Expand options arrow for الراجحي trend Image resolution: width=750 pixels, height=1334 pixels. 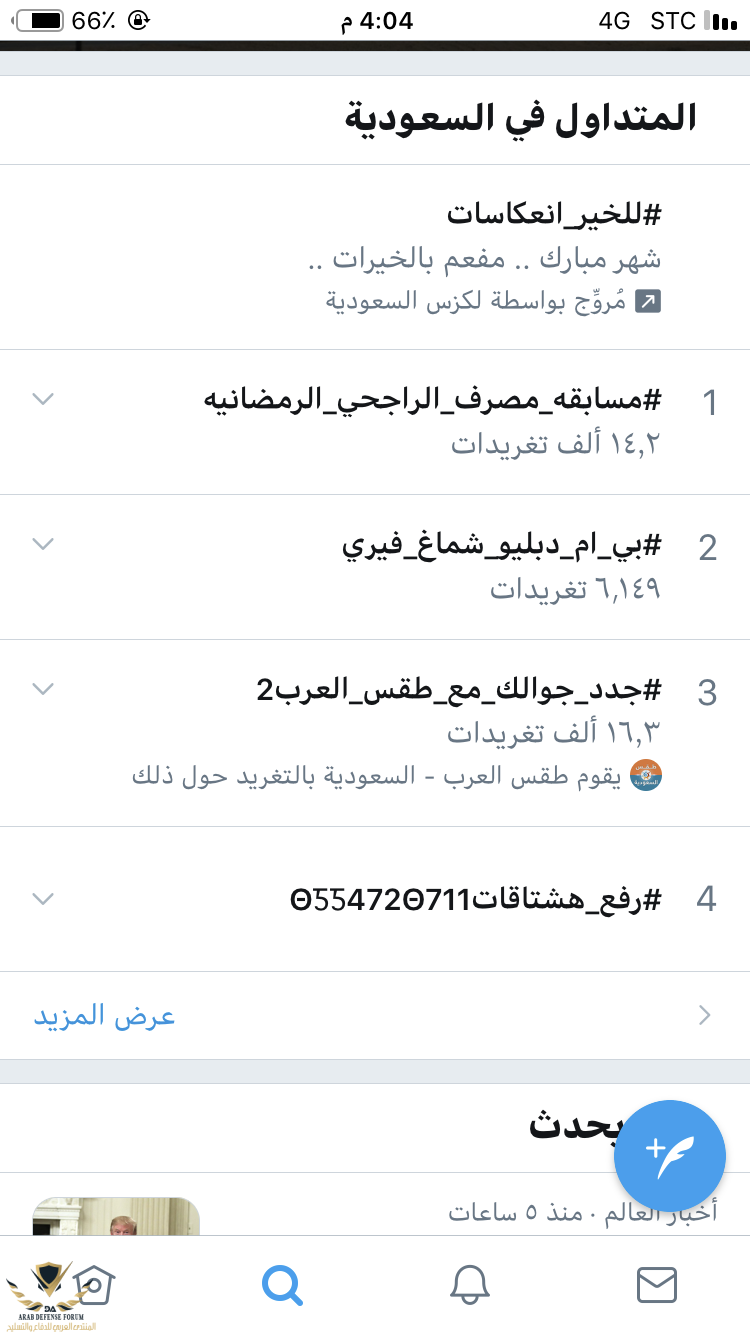click(42, 399)
